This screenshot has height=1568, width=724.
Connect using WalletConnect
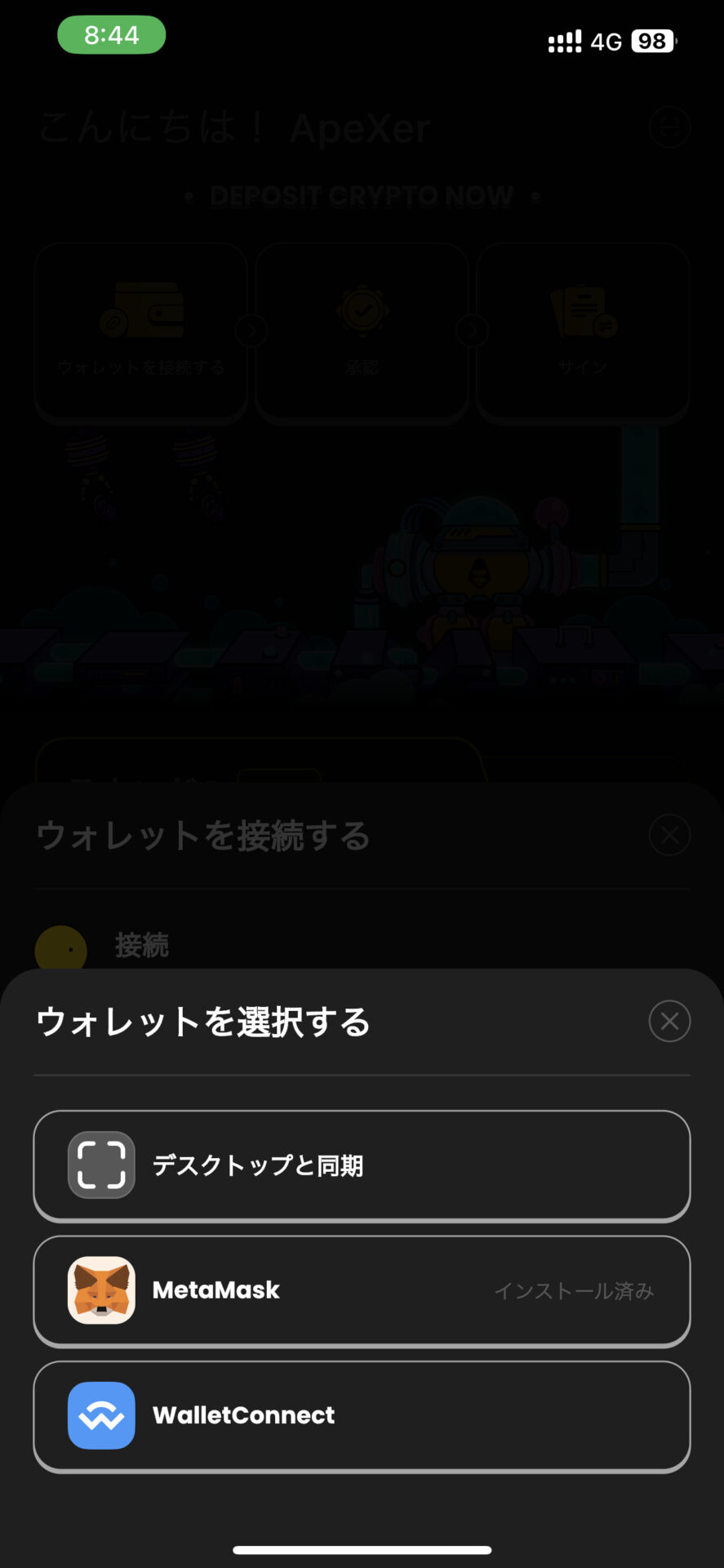362,1415
